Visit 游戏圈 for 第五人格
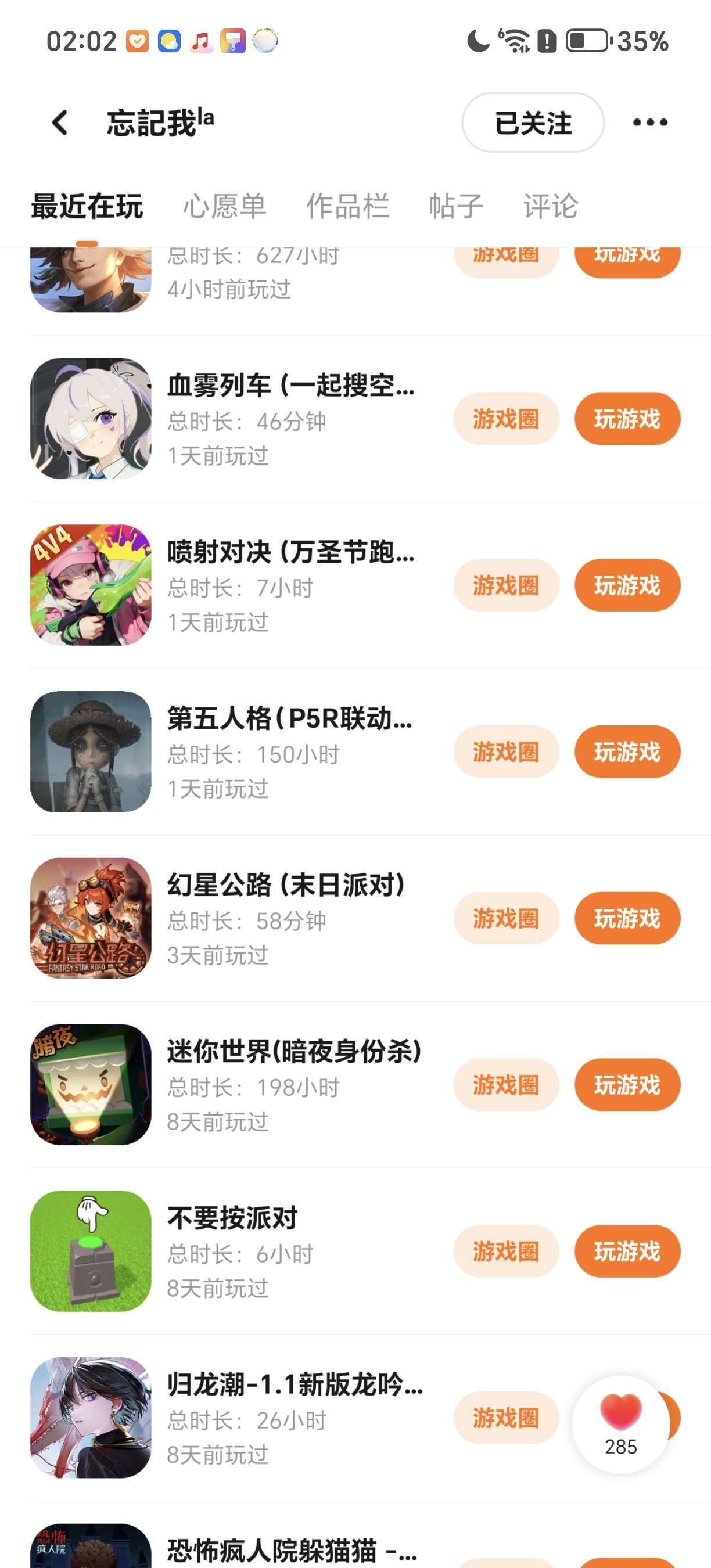The width and height of the screenshot is (711, 1568). coord(506,751)
